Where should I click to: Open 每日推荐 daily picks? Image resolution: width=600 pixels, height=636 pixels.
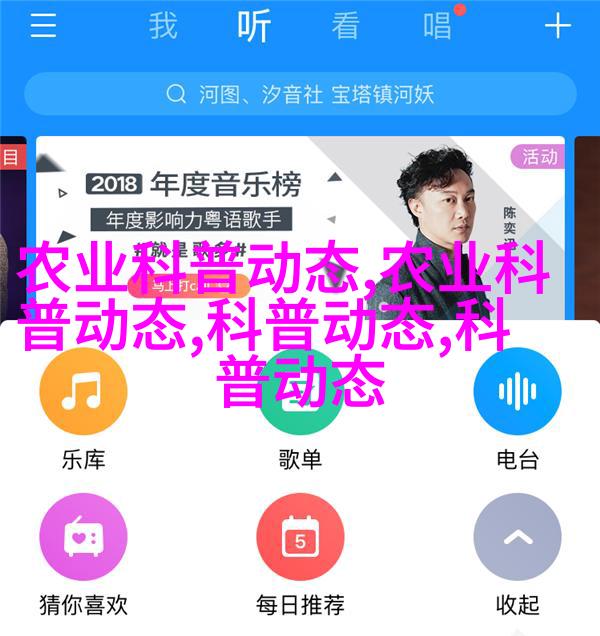coord(300,539)
